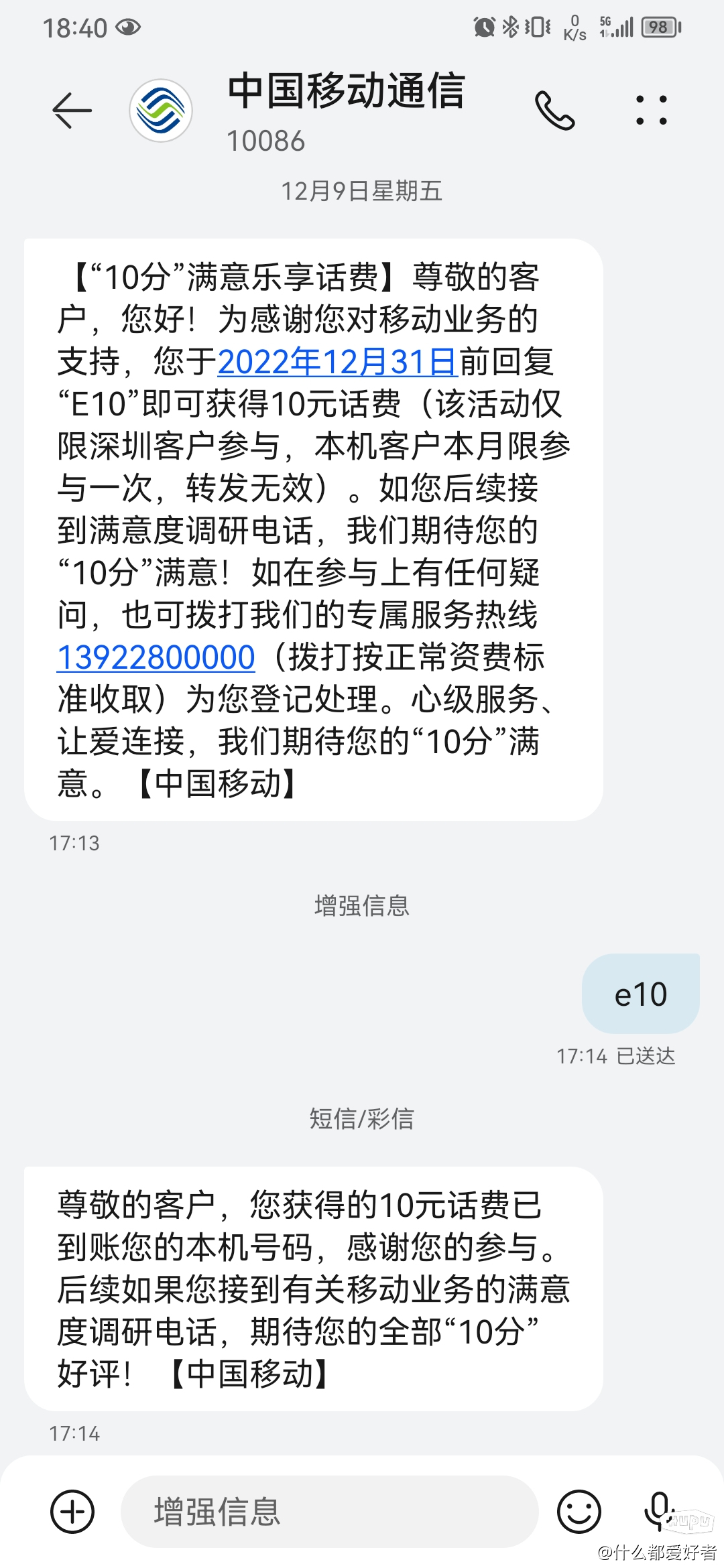This screenshot has width=724, height=1568.
Task: Focus the 增强信息 message input field
Action: 328,1512
